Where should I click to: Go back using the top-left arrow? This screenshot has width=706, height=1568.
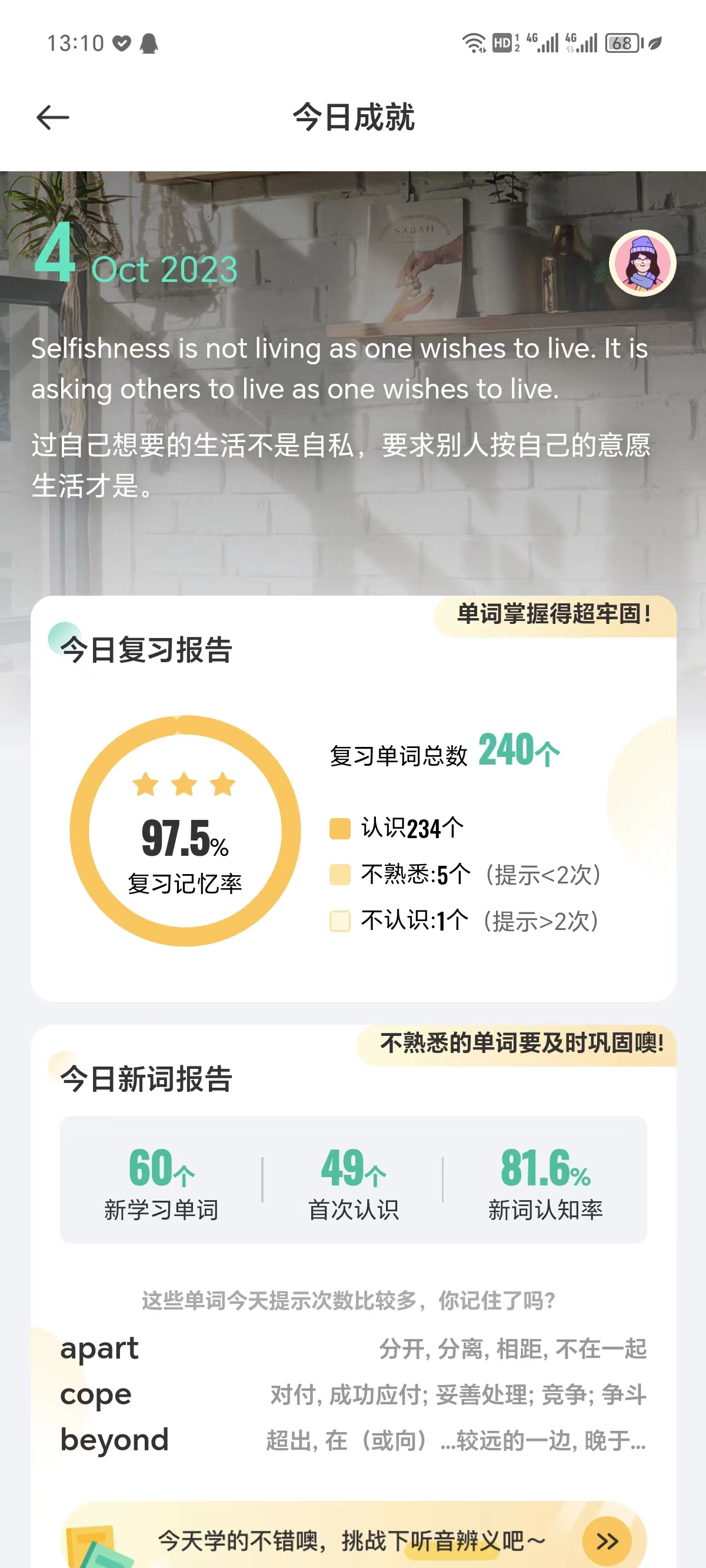(x=53, y=117)
